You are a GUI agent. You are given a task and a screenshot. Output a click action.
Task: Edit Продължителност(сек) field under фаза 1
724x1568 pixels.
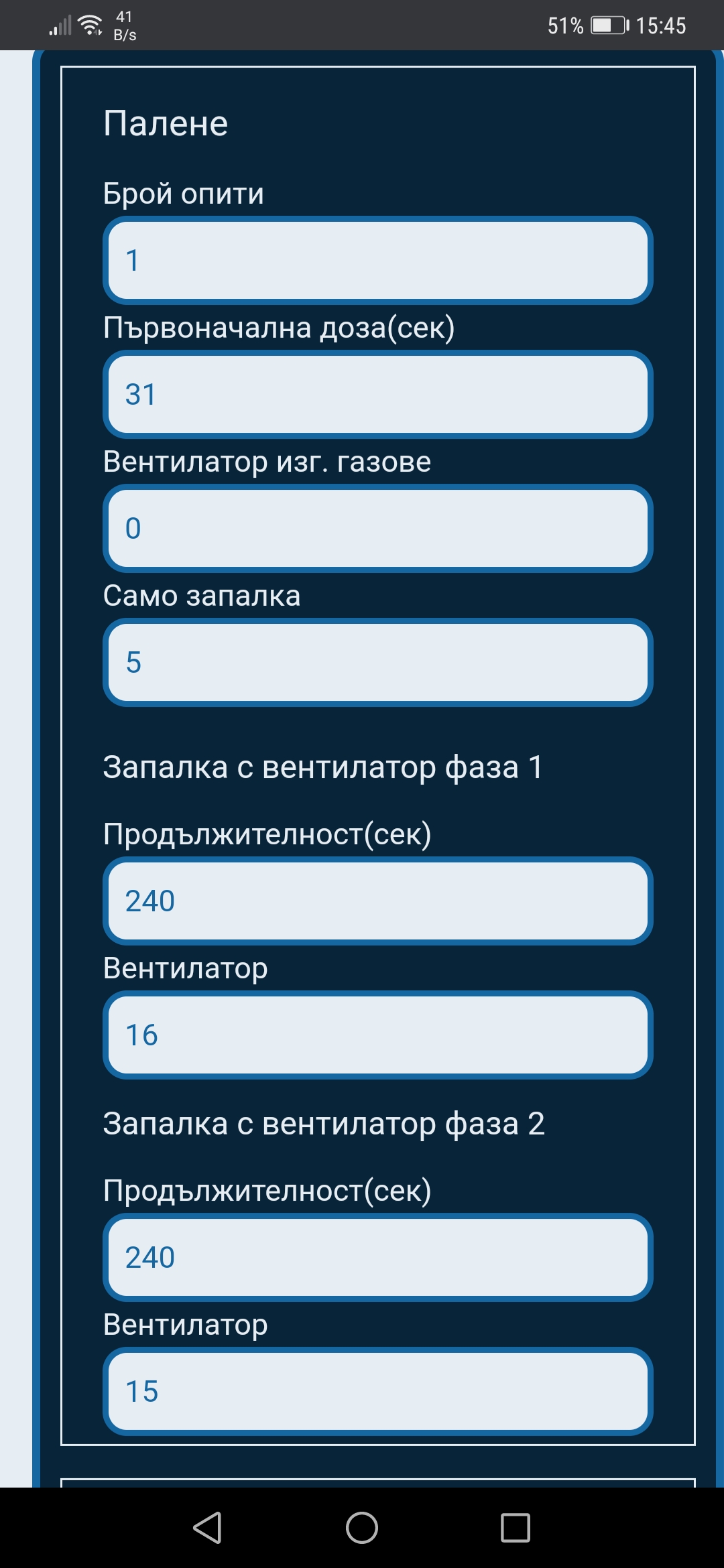[x=377, y=901]
